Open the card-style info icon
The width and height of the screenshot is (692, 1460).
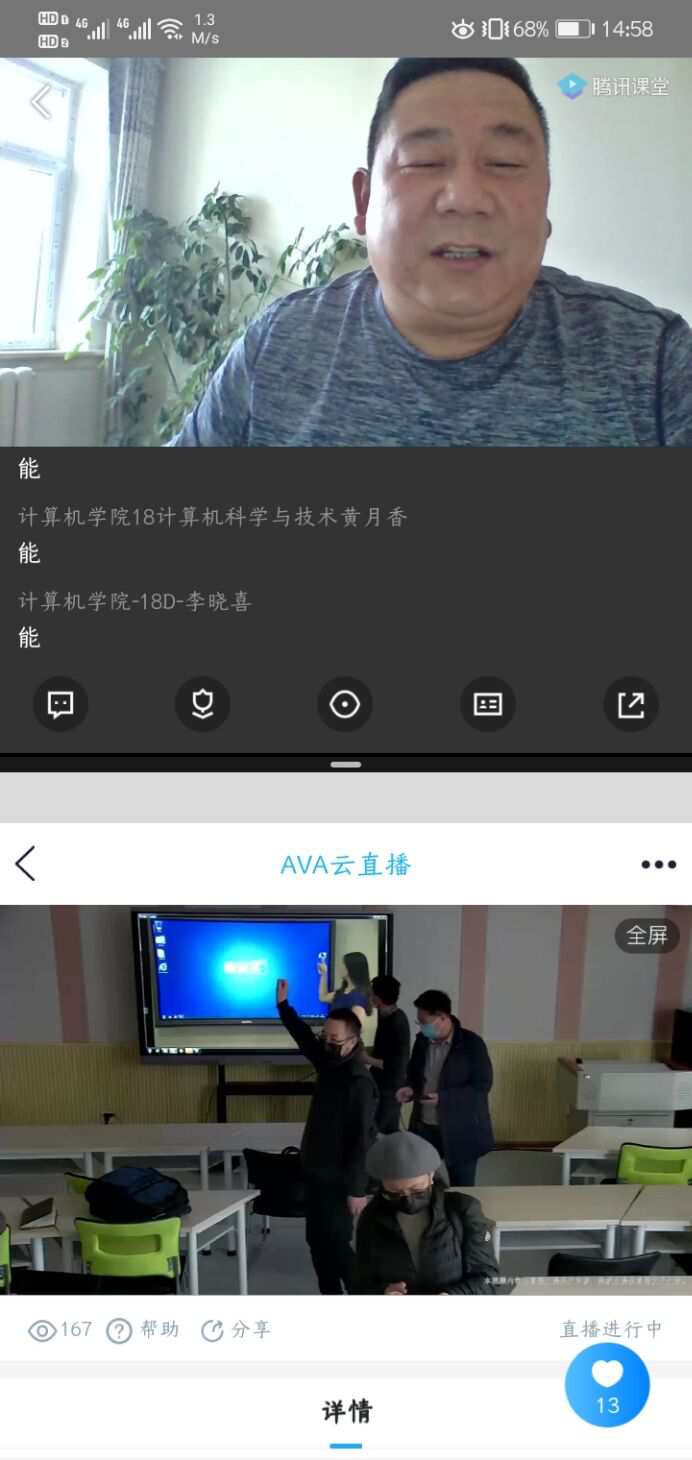click(488, 704)
